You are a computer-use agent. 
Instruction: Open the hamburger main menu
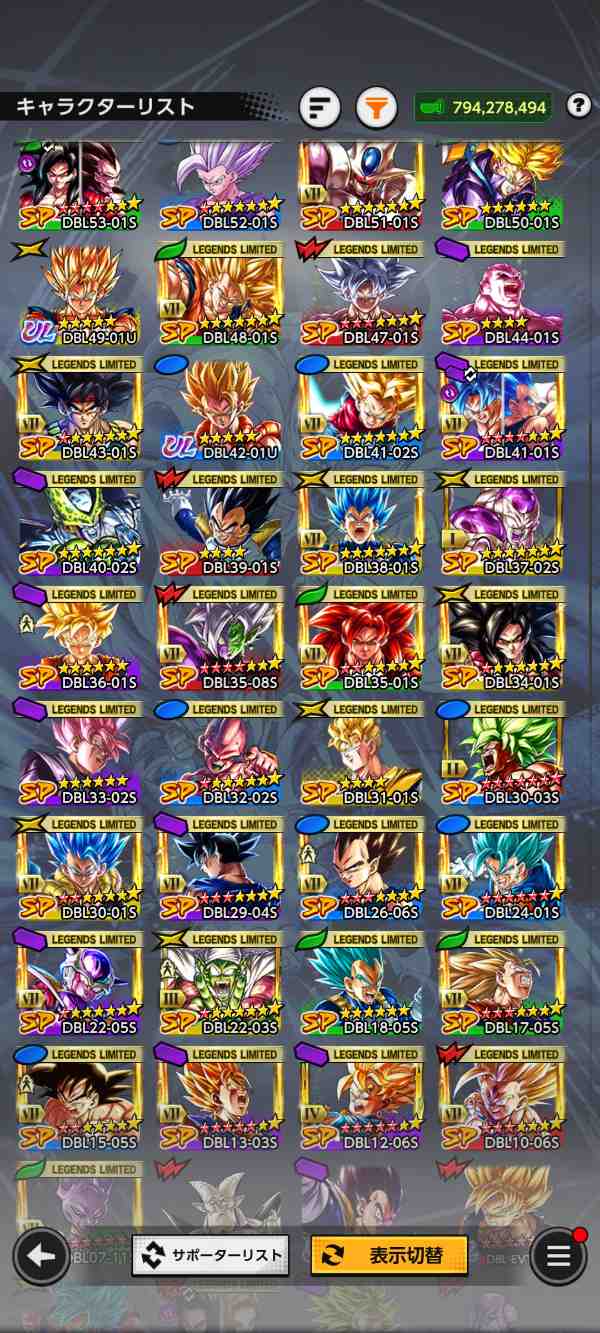(558, 1256)
